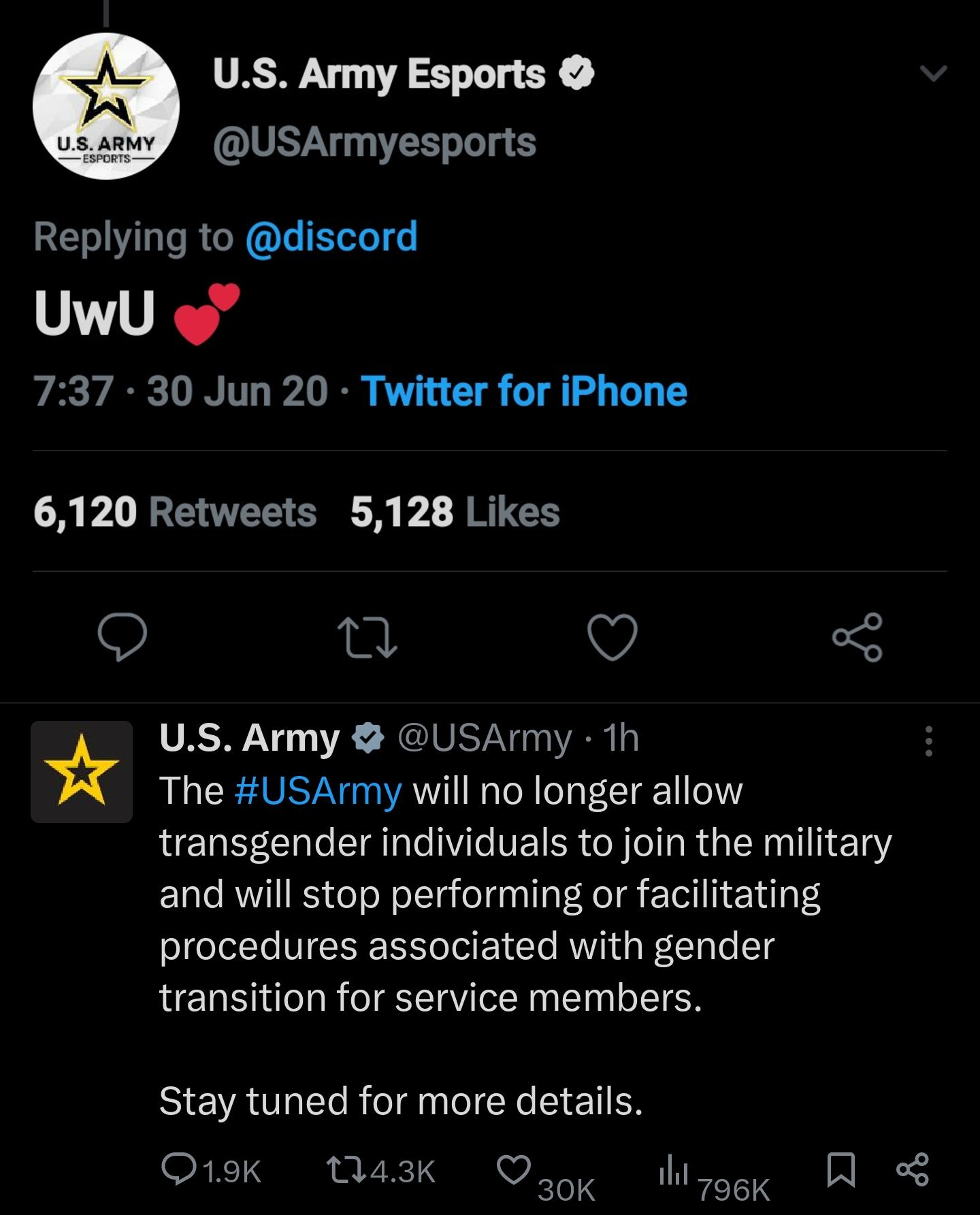This screenshot has width=980, height=1215.
Task: Open U.S. Army Esports profile picture
Action: point(106,107)
